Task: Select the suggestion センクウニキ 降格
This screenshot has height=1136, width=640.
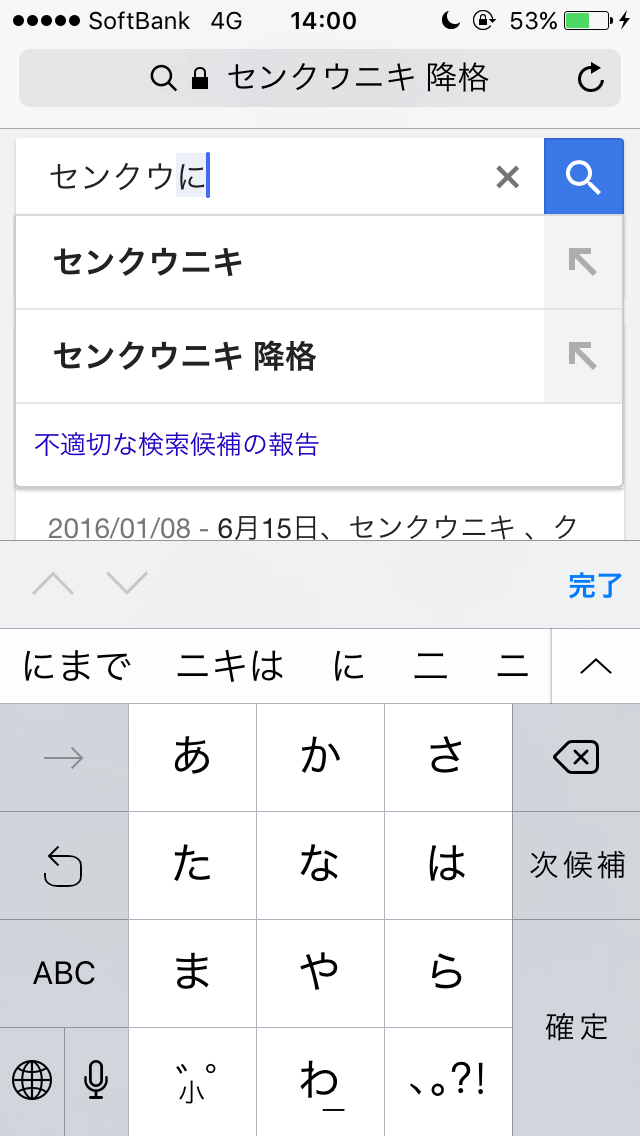Action: pyautogui.click(x=280, y=356)
